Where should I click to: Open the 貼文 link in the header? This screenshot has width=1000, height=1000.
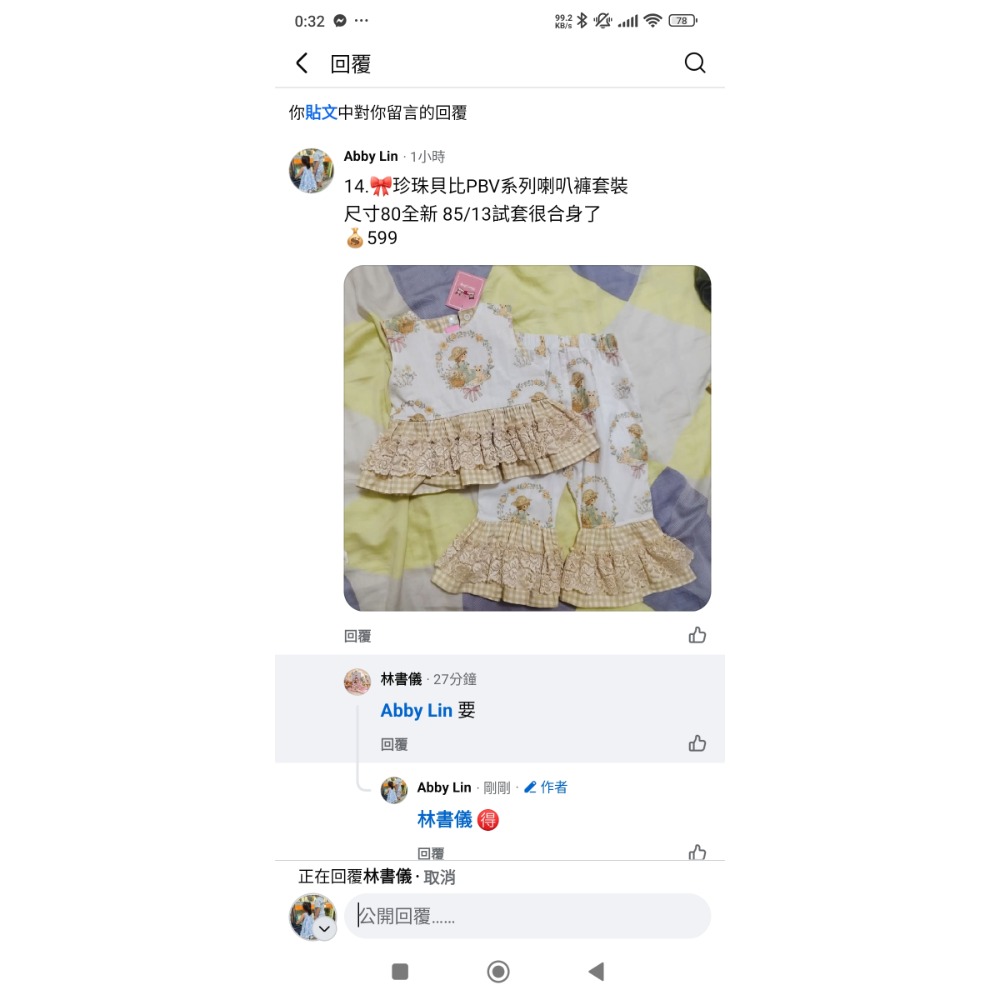coord(321,113)
